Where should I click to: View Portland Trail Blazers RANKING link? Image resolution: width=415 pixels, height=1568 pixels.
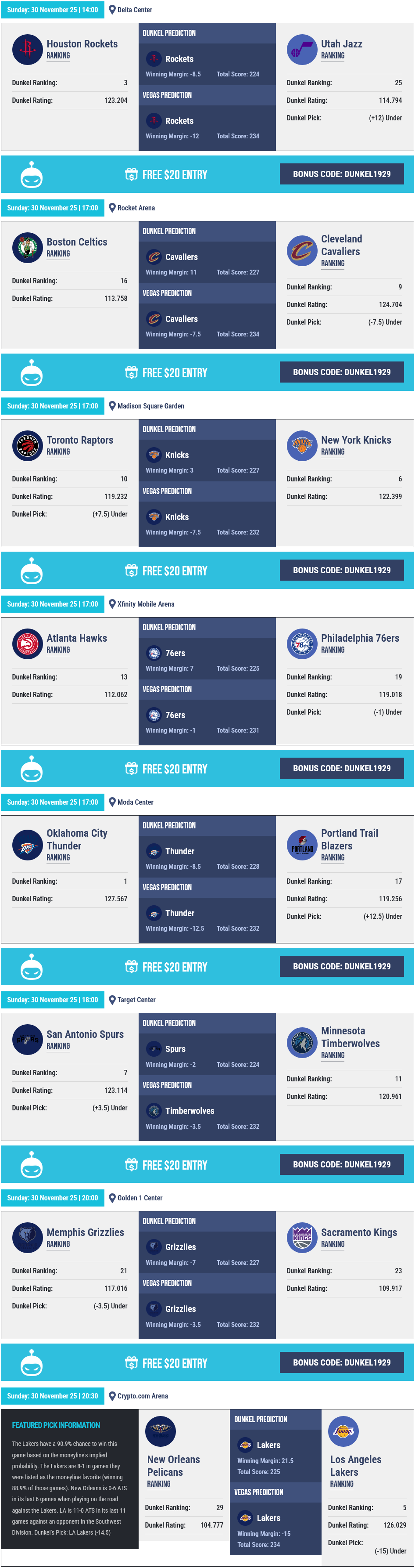tap(333, 857)
